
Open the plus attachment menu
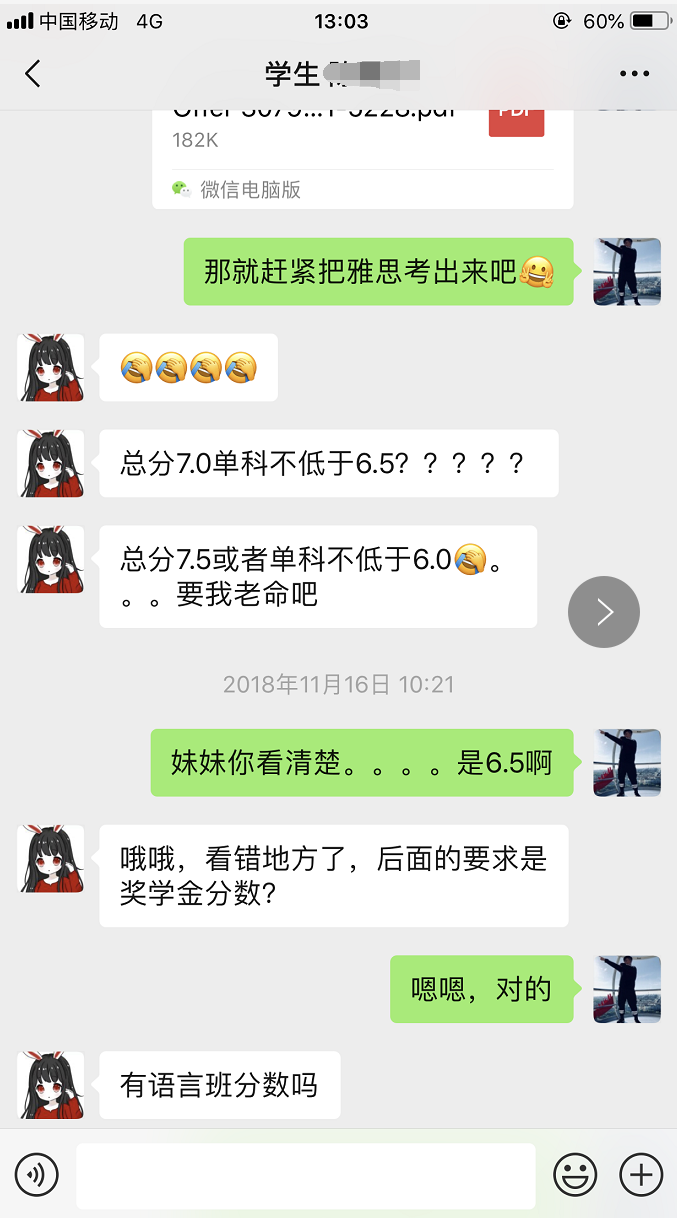tap(641, 1175)
